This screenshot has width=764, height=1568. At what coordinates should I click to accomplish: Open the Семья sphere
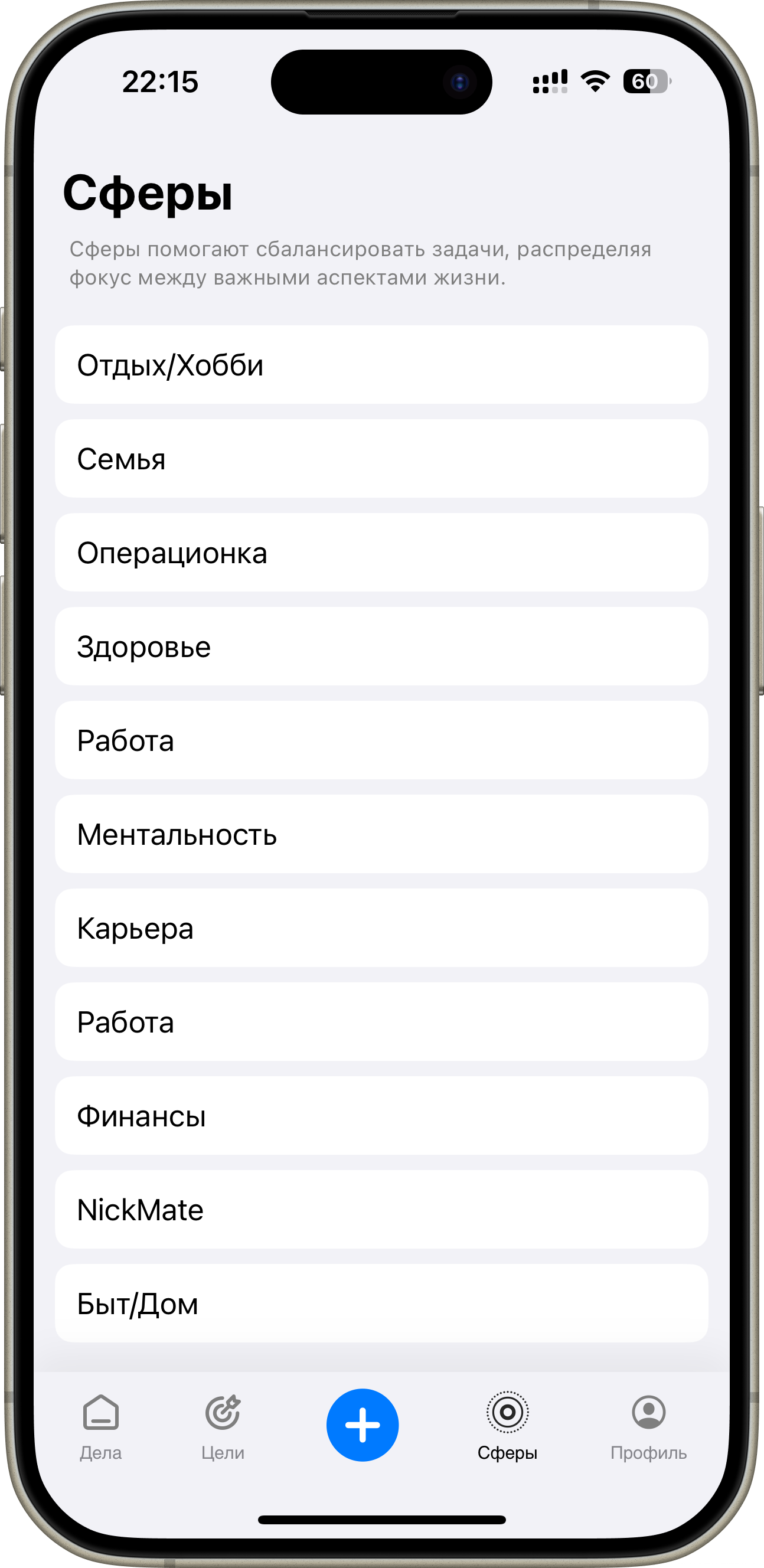coord(381,458)
